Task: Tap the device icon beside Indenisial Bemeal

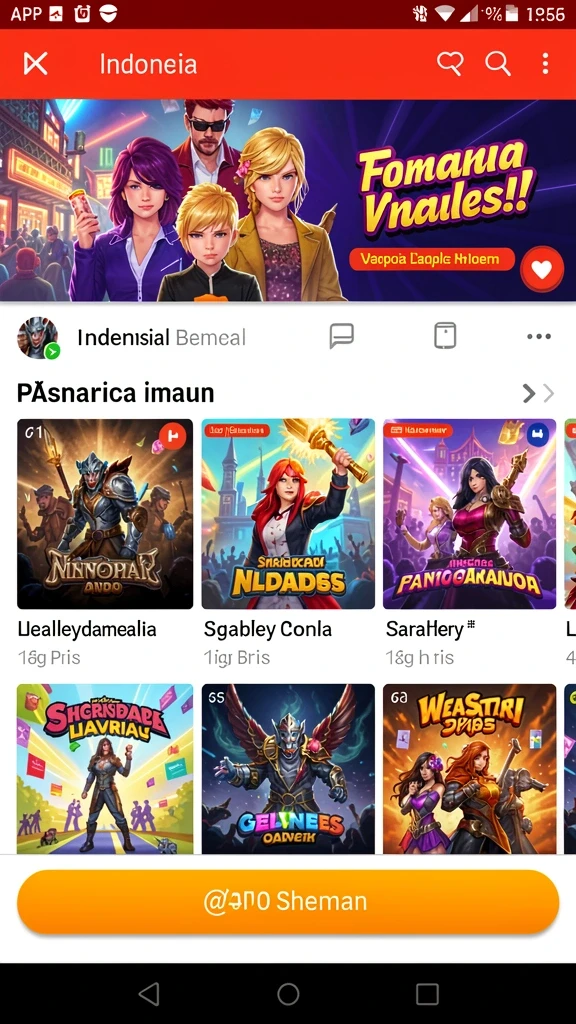Action: (445, 336)
